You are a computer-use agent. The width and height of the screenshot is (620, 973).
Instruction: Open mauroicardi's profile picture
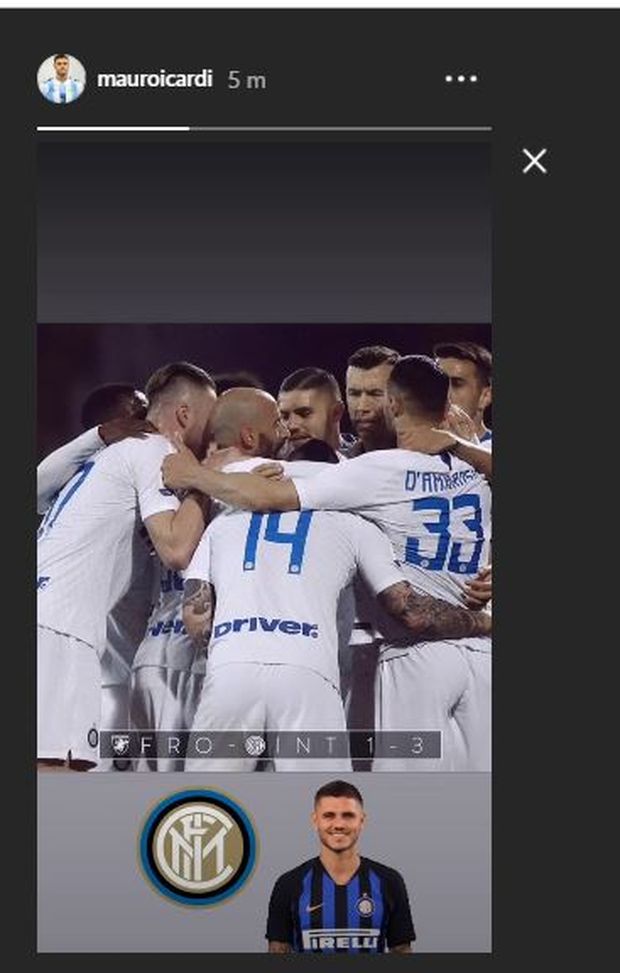click(x=62, y=79)
